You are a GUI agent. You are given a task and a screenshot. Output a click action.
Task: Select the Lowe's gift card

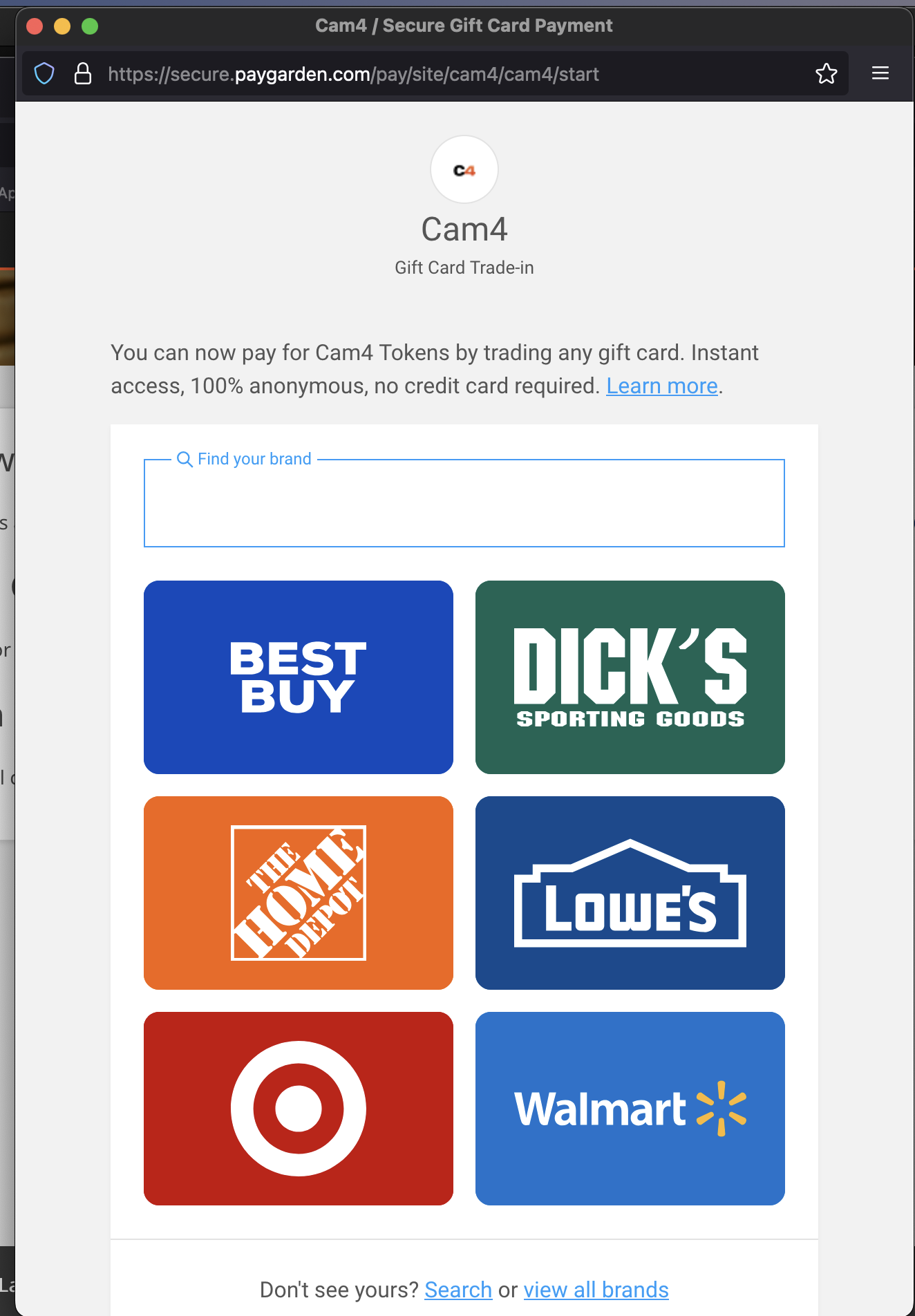click(630, 892)
